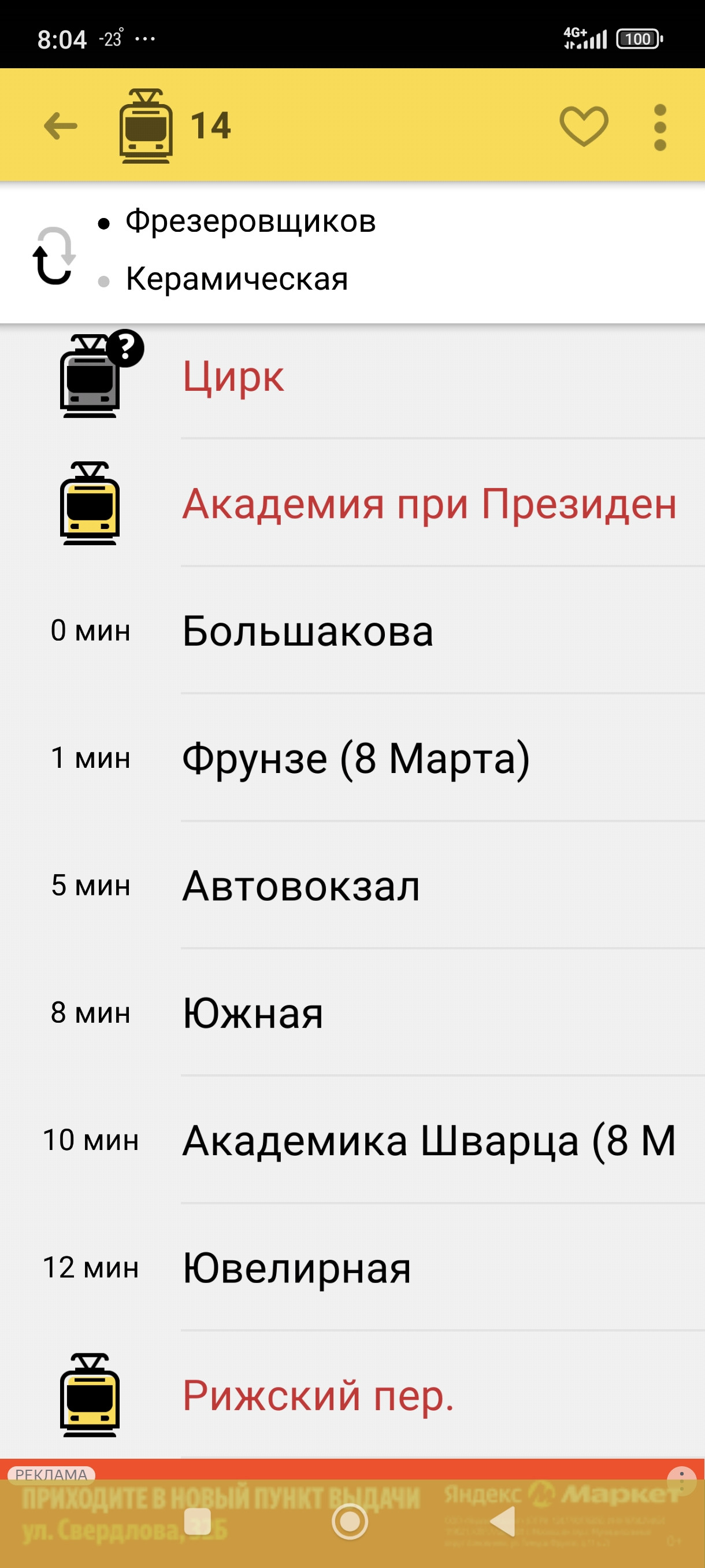Select the Академия при Президенте stop
Screen dimensions: 705x1568
pyautogui.click(x=429, y=504)
